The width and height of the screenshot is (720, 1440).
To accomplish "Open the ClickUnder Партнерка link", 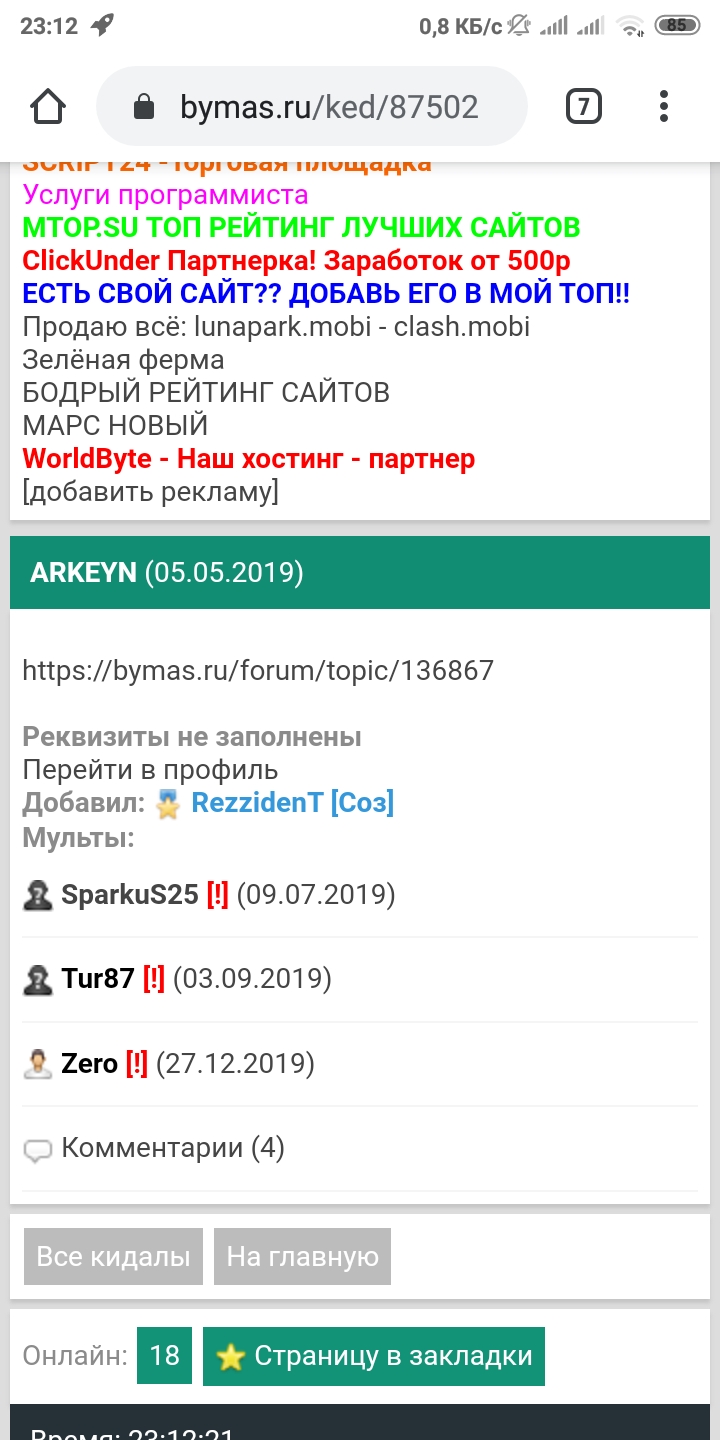I will (x=296, y=260).
